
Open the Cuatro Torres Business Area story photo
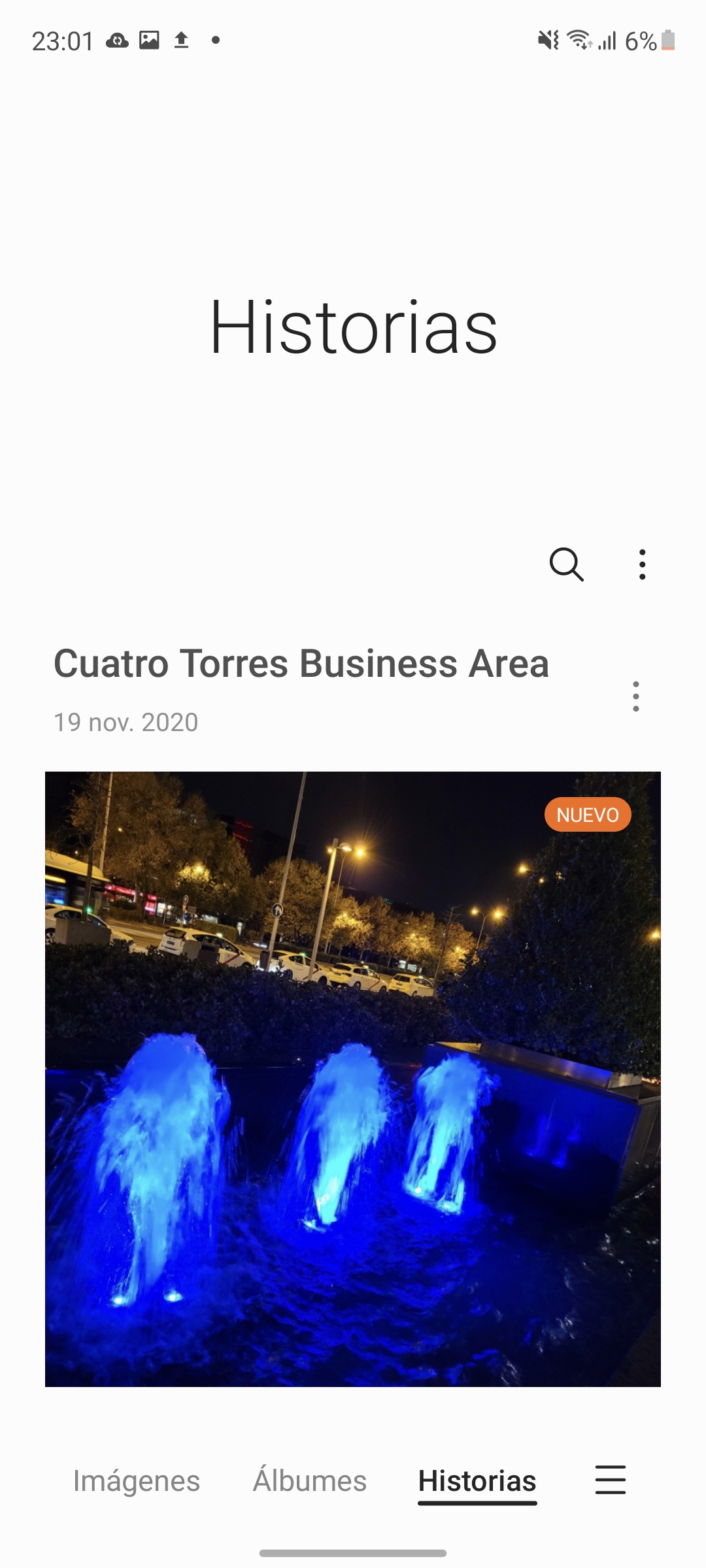coord(353,1079)
